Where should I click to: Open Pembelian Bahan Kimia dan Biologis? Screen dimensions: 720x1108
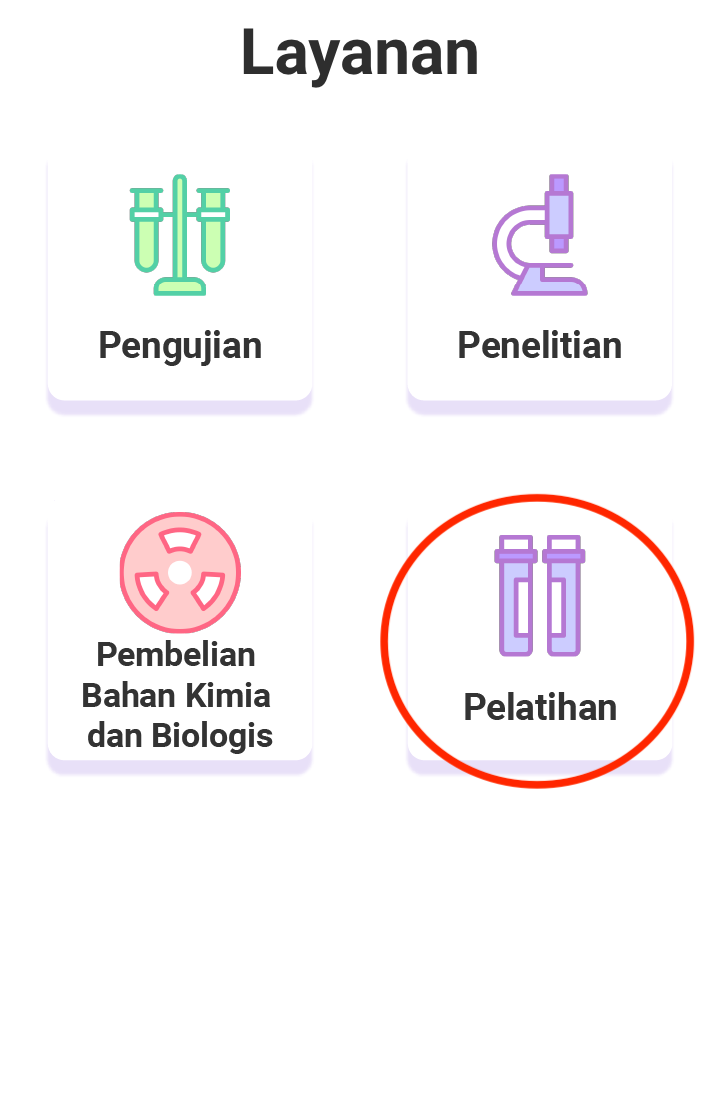180,638
